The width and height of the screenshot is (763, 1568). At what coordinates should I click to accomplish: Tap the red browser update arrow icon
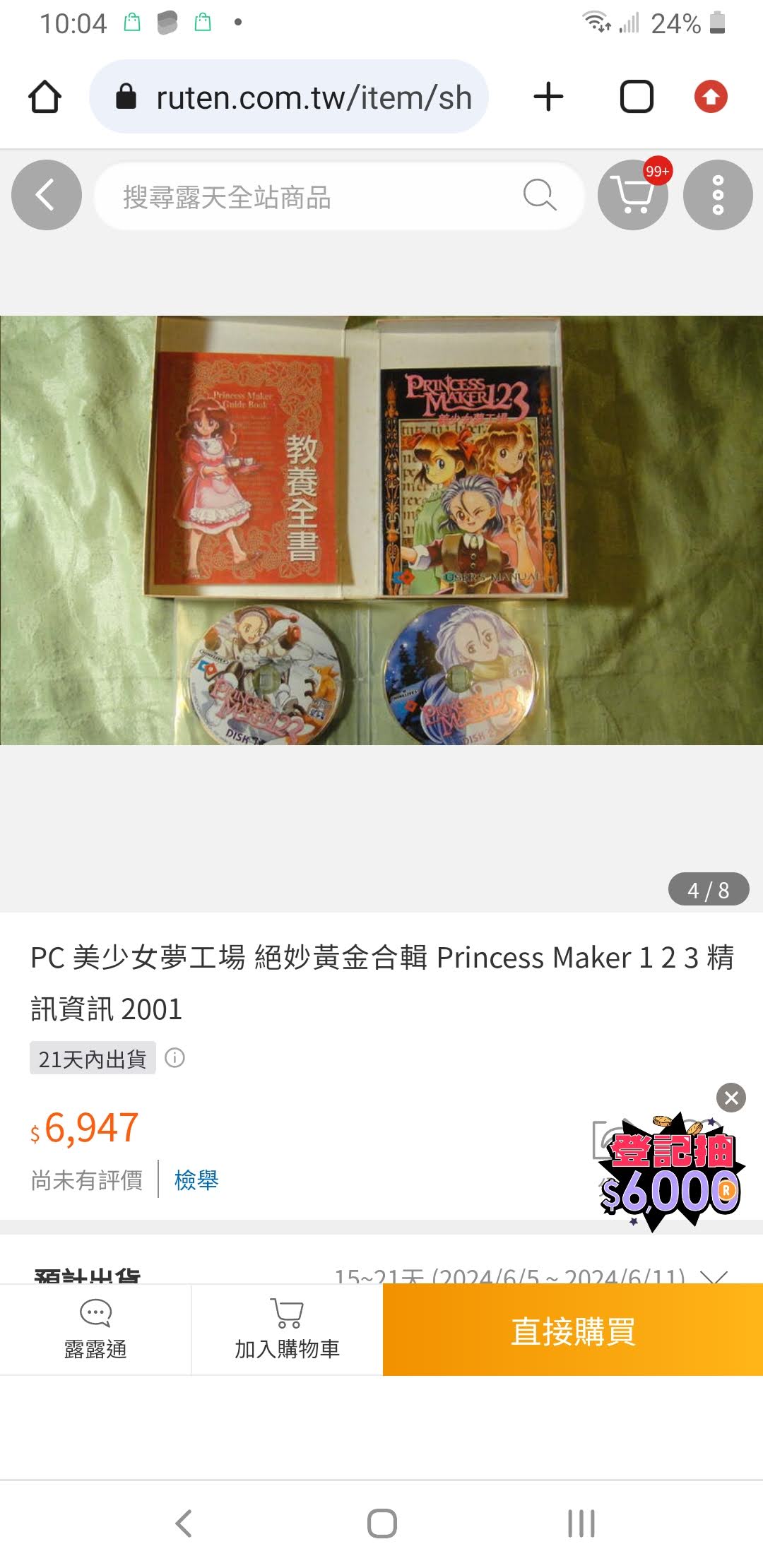coord(711,97)
